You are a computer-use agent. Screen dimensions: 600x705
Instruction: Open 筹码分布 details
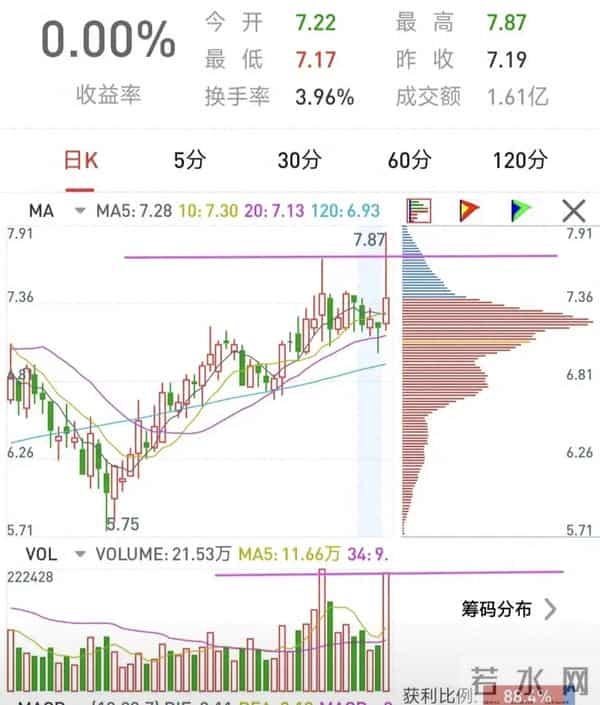[x=508, y=608]
